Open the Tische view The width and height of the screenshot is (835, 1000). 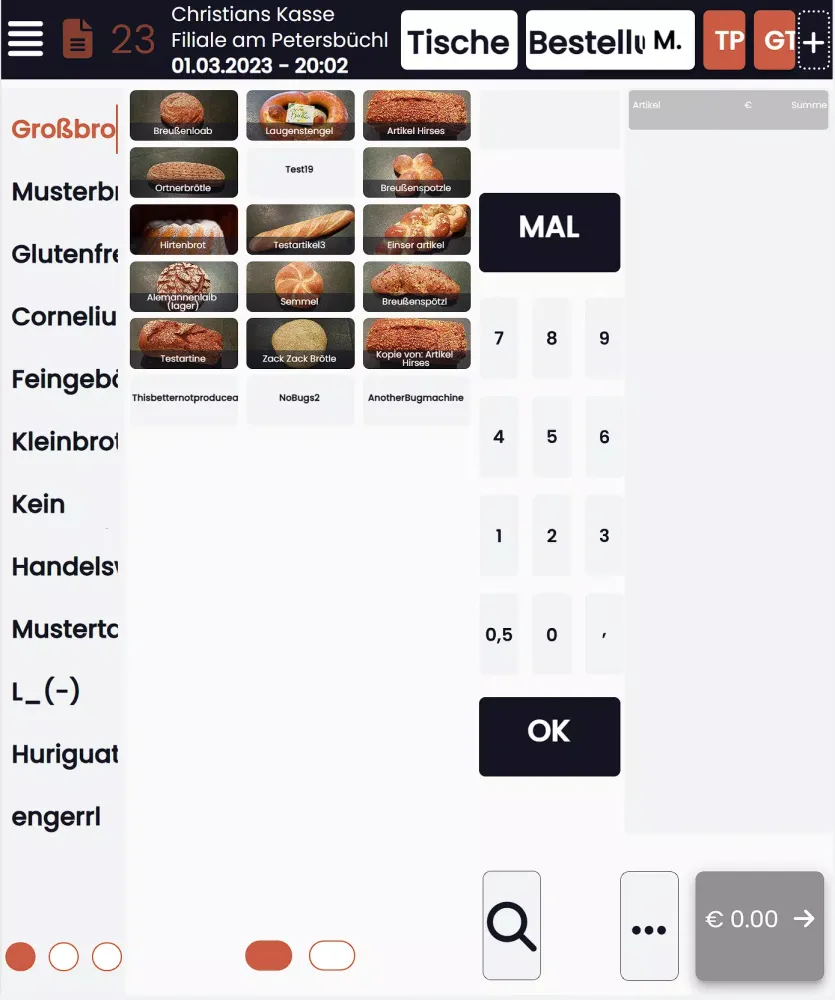point(459,41)
